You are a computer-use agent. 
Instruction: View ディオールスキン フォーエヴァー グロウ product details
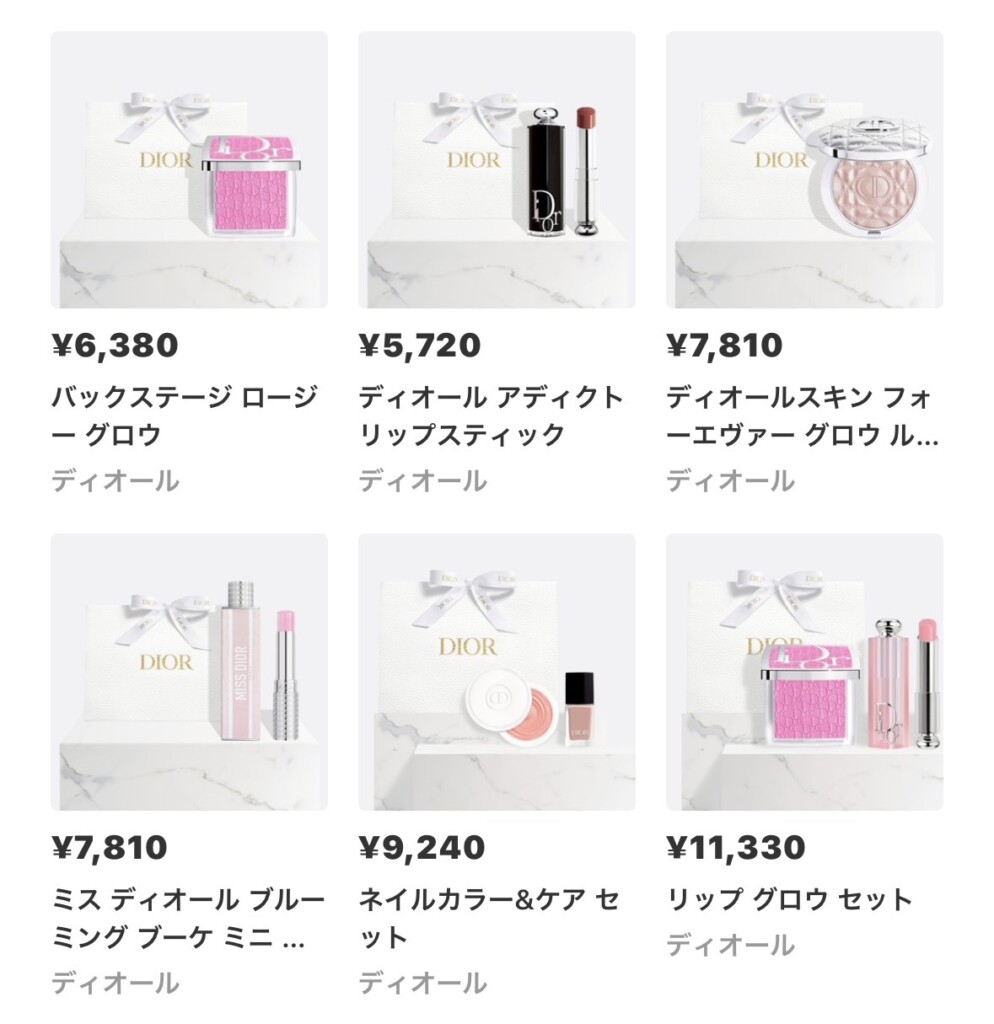point(804,170)
